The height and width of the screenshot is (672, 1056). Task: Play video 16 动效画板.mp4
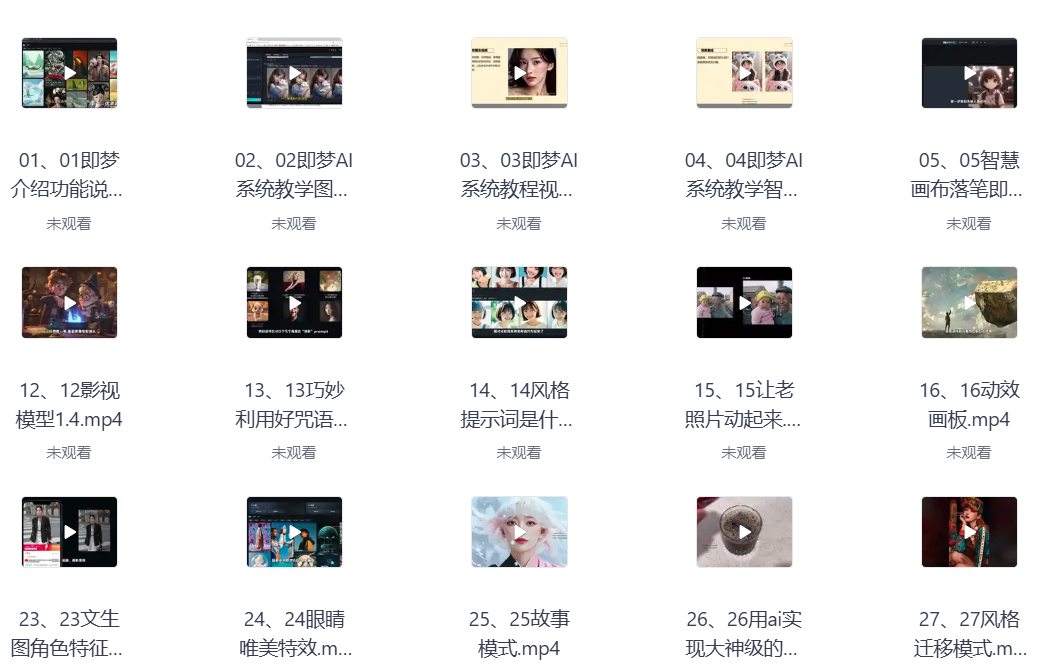click(x=969, y=302)
